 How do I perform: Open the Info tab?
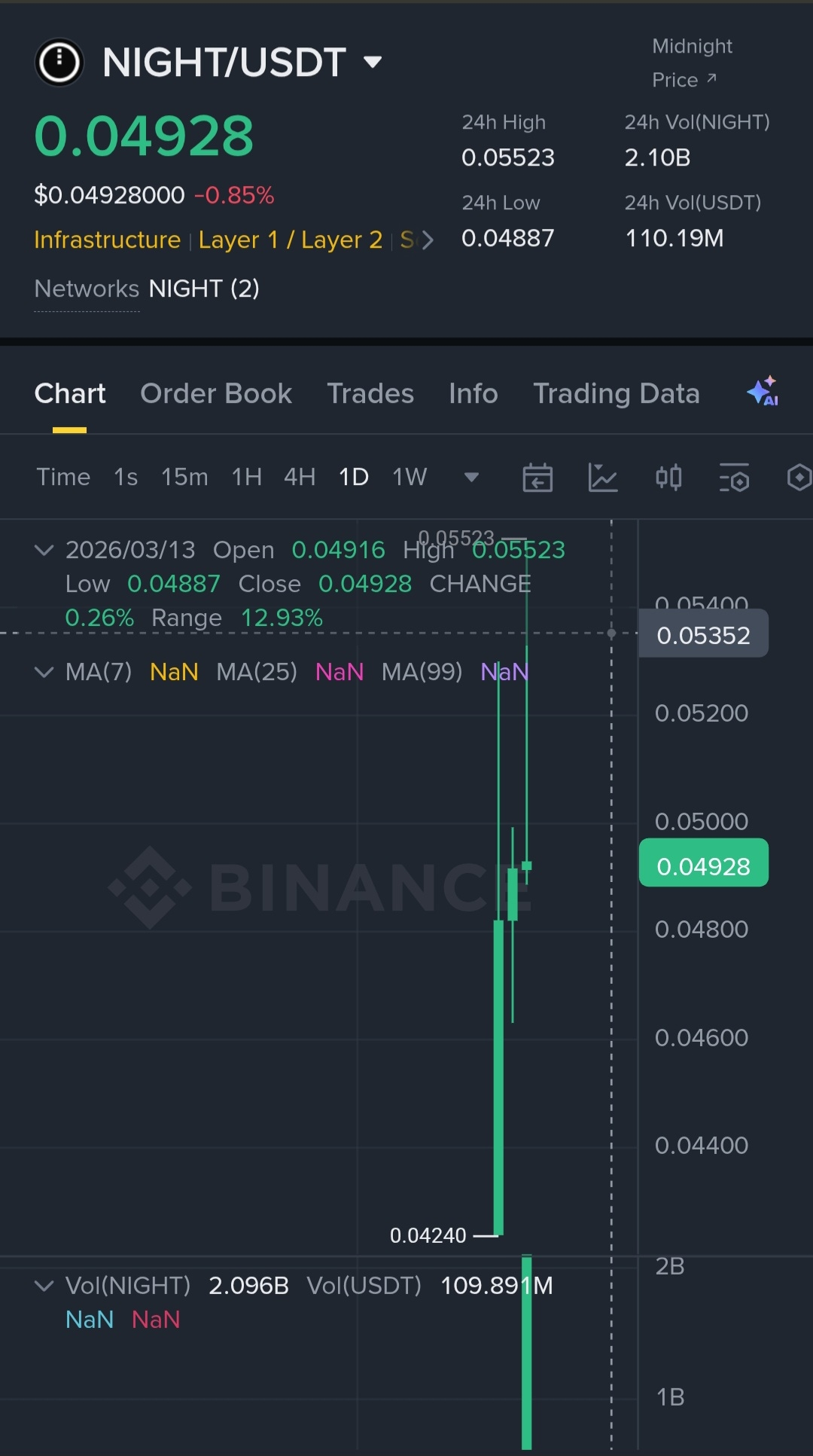pyautogui.click(x=473, y=393)
